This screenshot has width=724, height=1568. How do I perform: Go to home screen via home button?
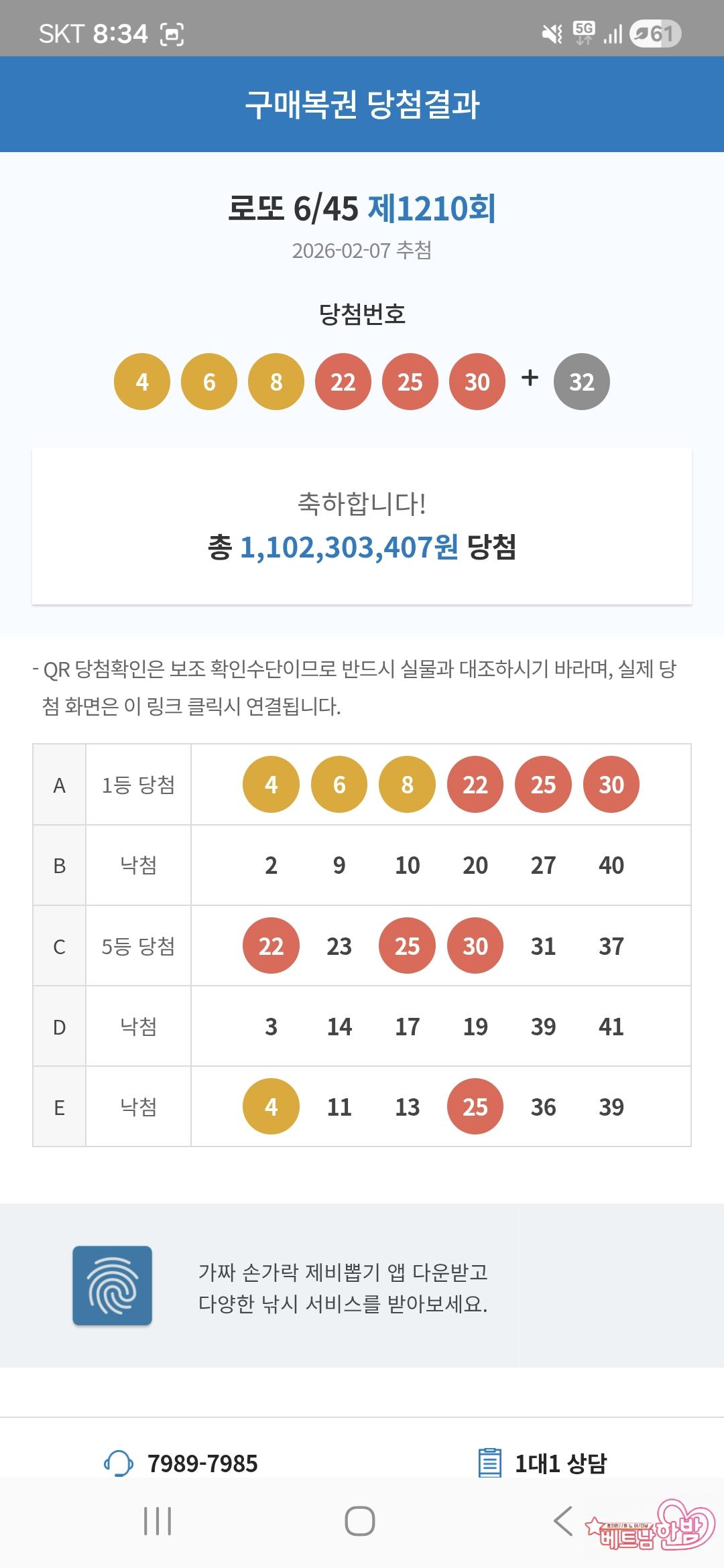[x=360, y=1521]
